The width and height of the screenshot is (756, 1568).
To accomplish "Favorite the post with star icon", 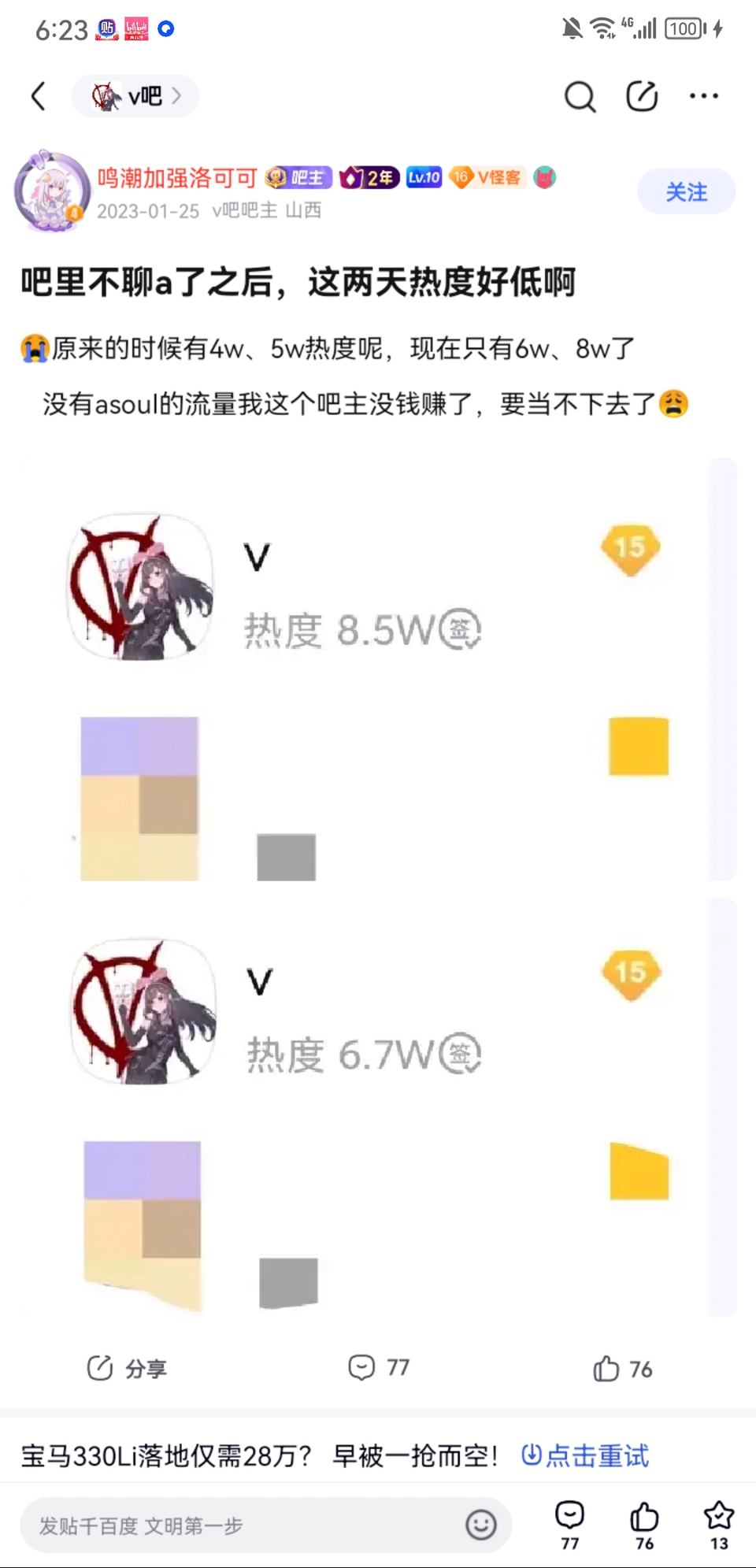I will 718,1525.
